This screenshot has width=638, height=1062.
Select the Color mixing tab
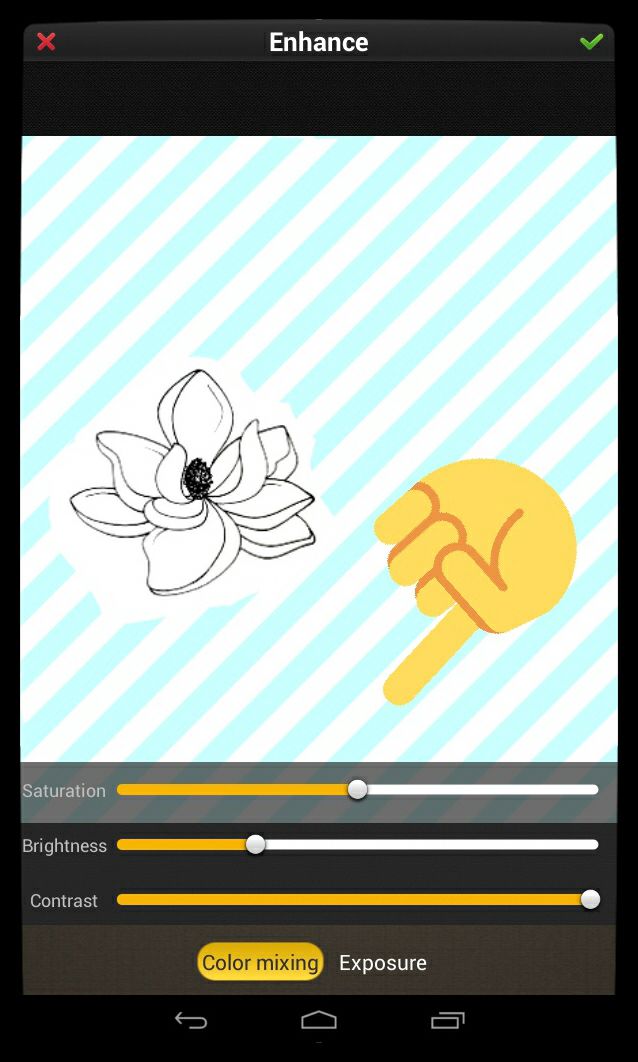tap(260, 962)
